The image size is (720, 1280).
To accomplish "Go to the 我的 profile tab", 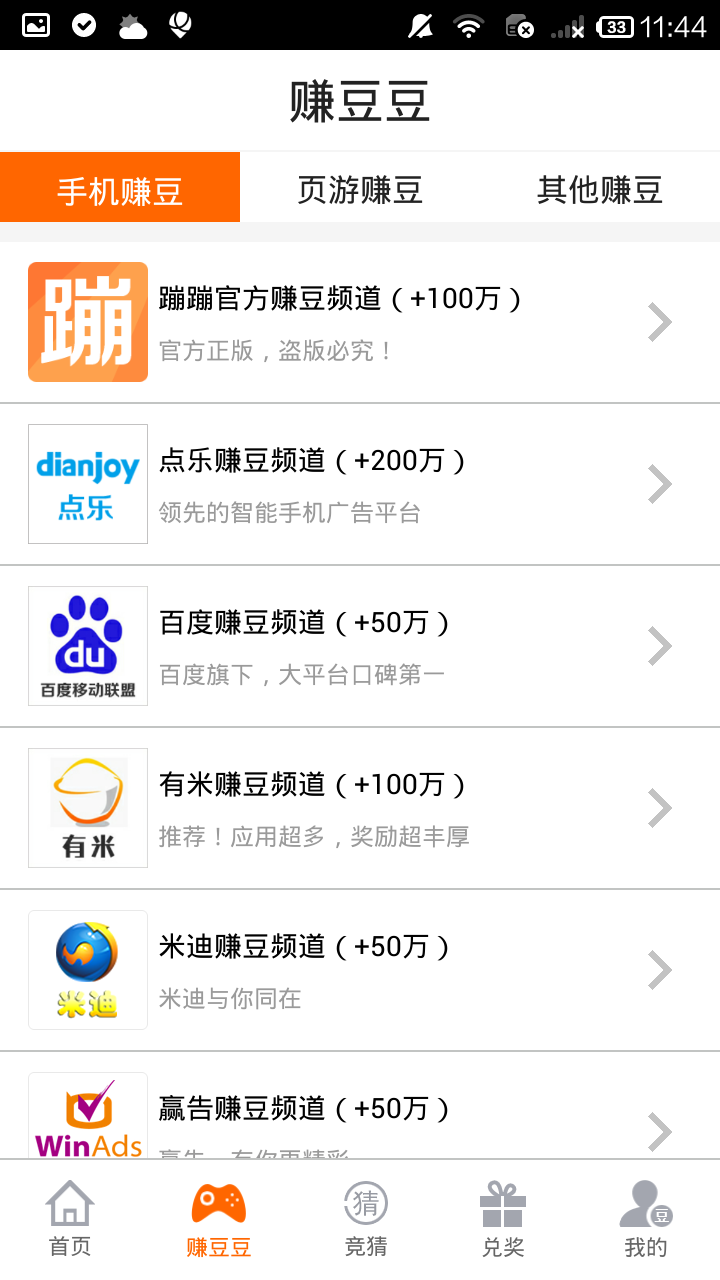I will point(646,1220).
